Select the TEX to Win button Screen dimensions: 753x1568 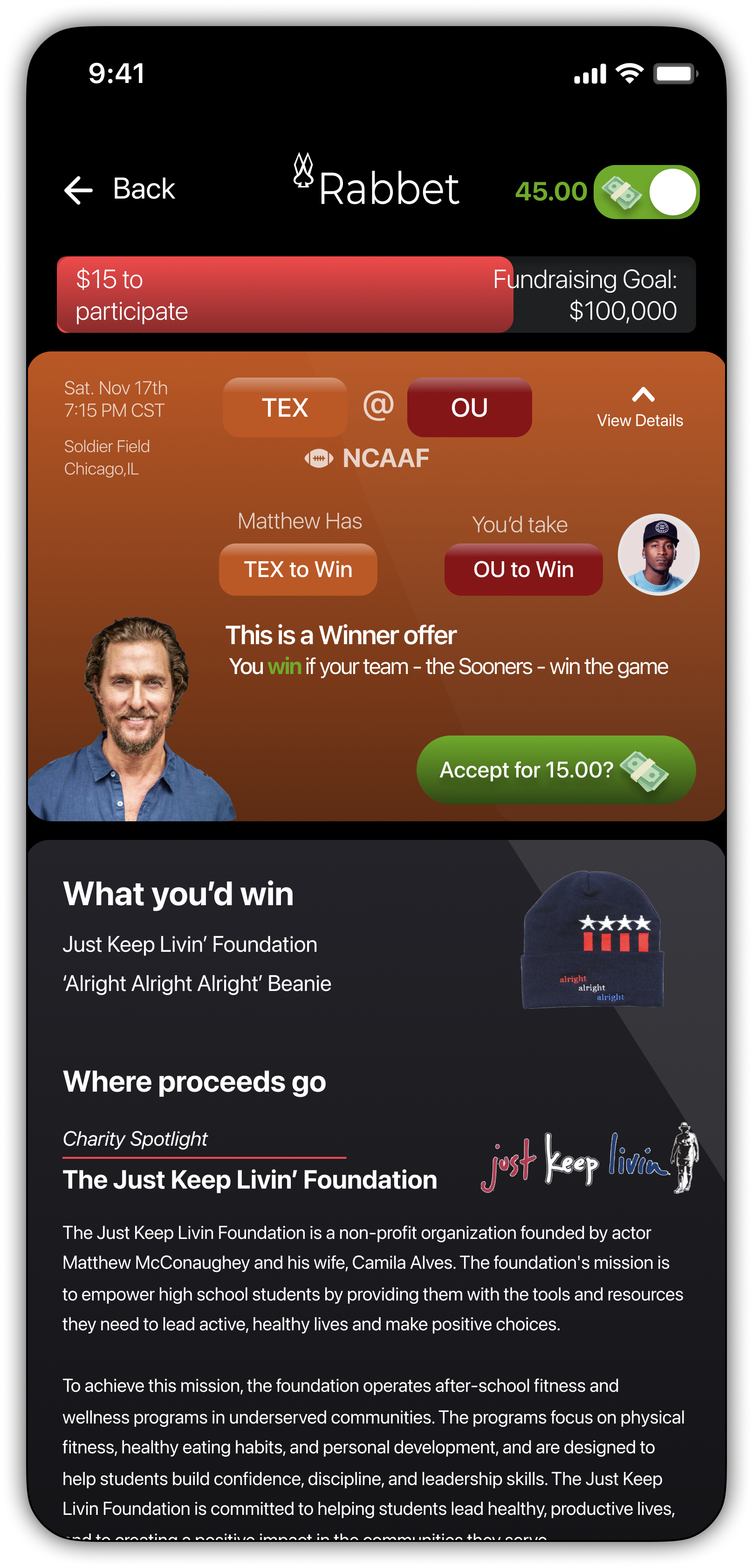pos(298,570)
